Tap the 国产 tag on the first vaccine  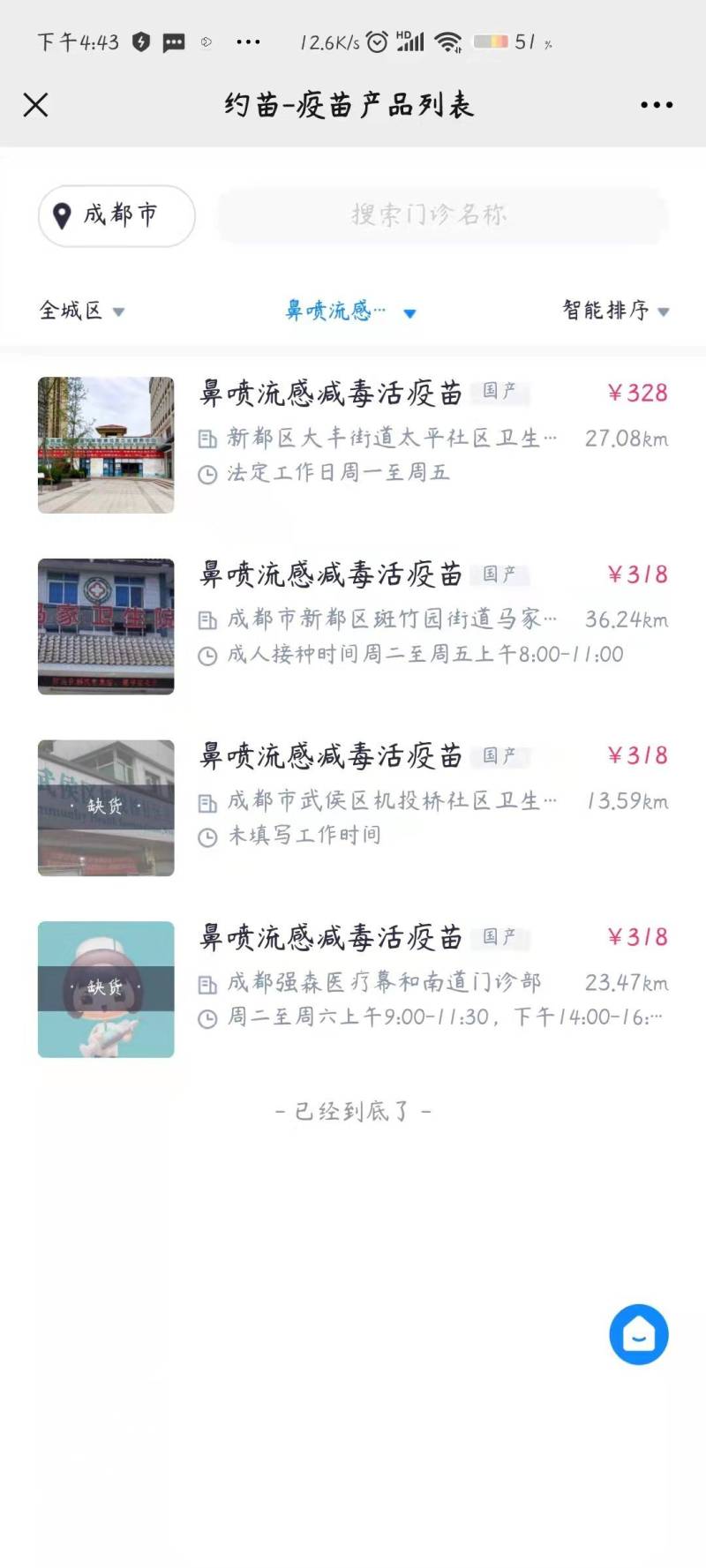501,392
